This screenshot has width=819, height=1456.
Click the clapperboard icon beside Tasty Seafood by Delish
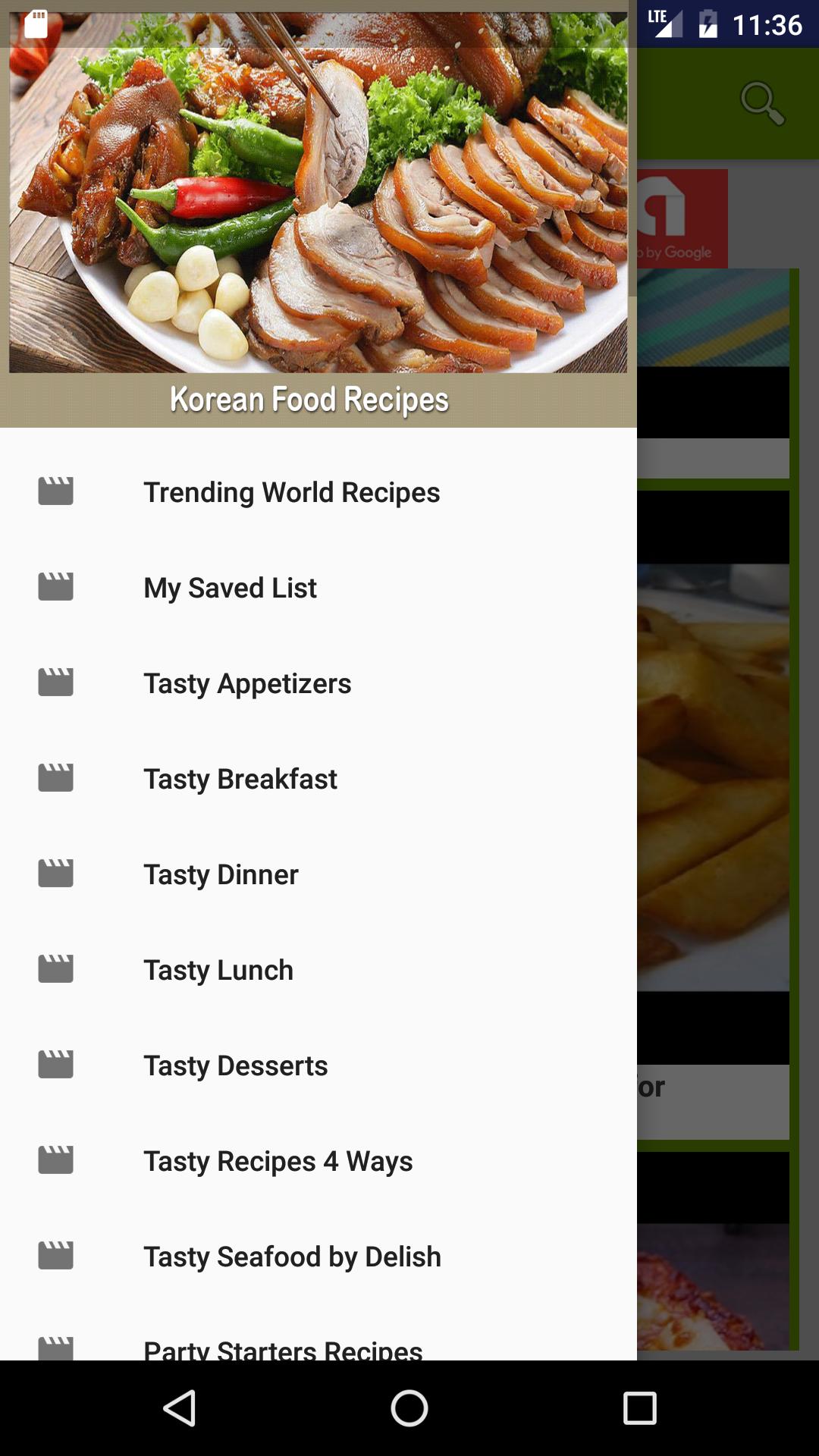(56, 1256)
